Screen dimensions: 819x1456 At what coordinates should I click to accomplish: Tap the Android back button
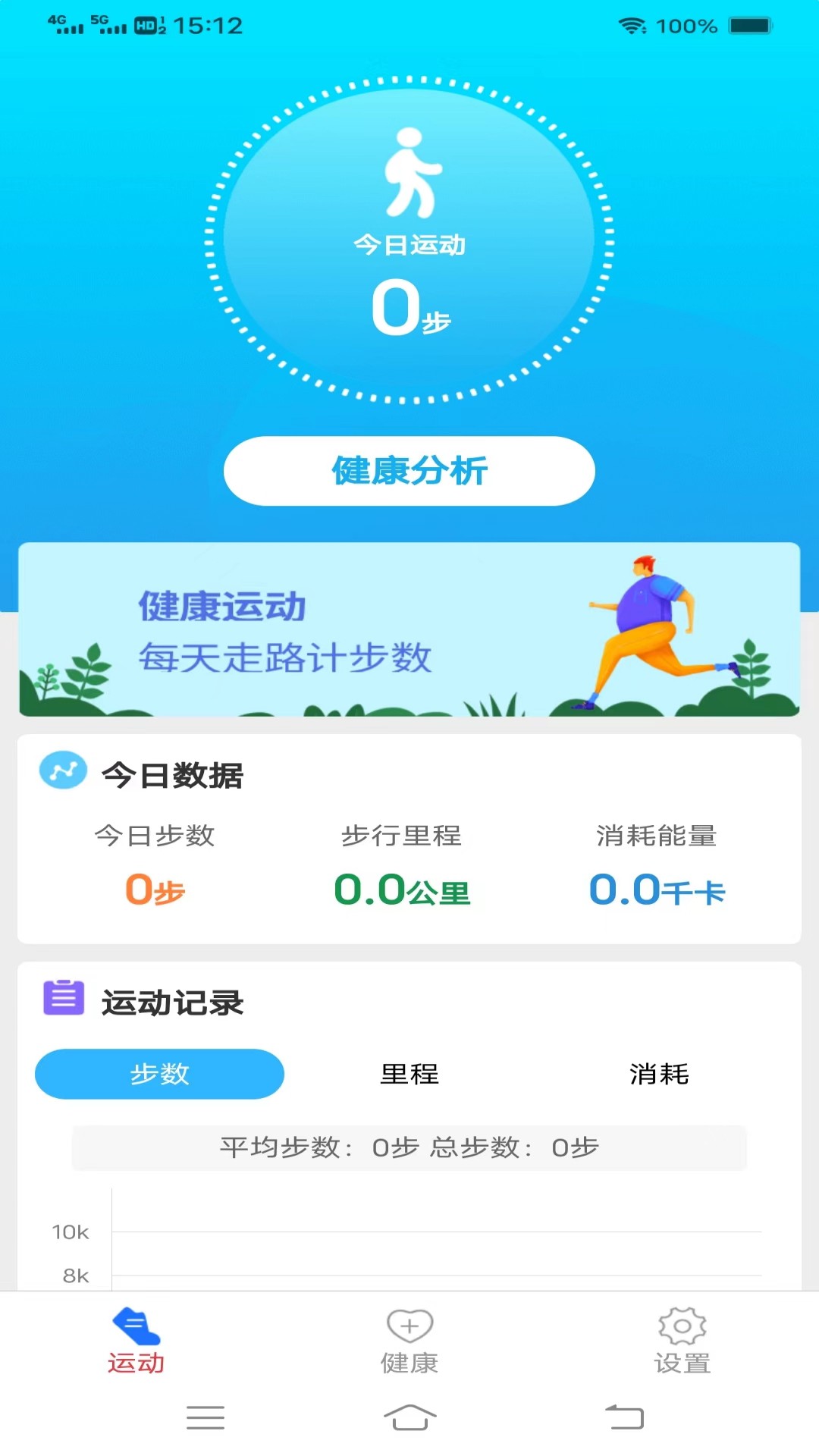623,1418
